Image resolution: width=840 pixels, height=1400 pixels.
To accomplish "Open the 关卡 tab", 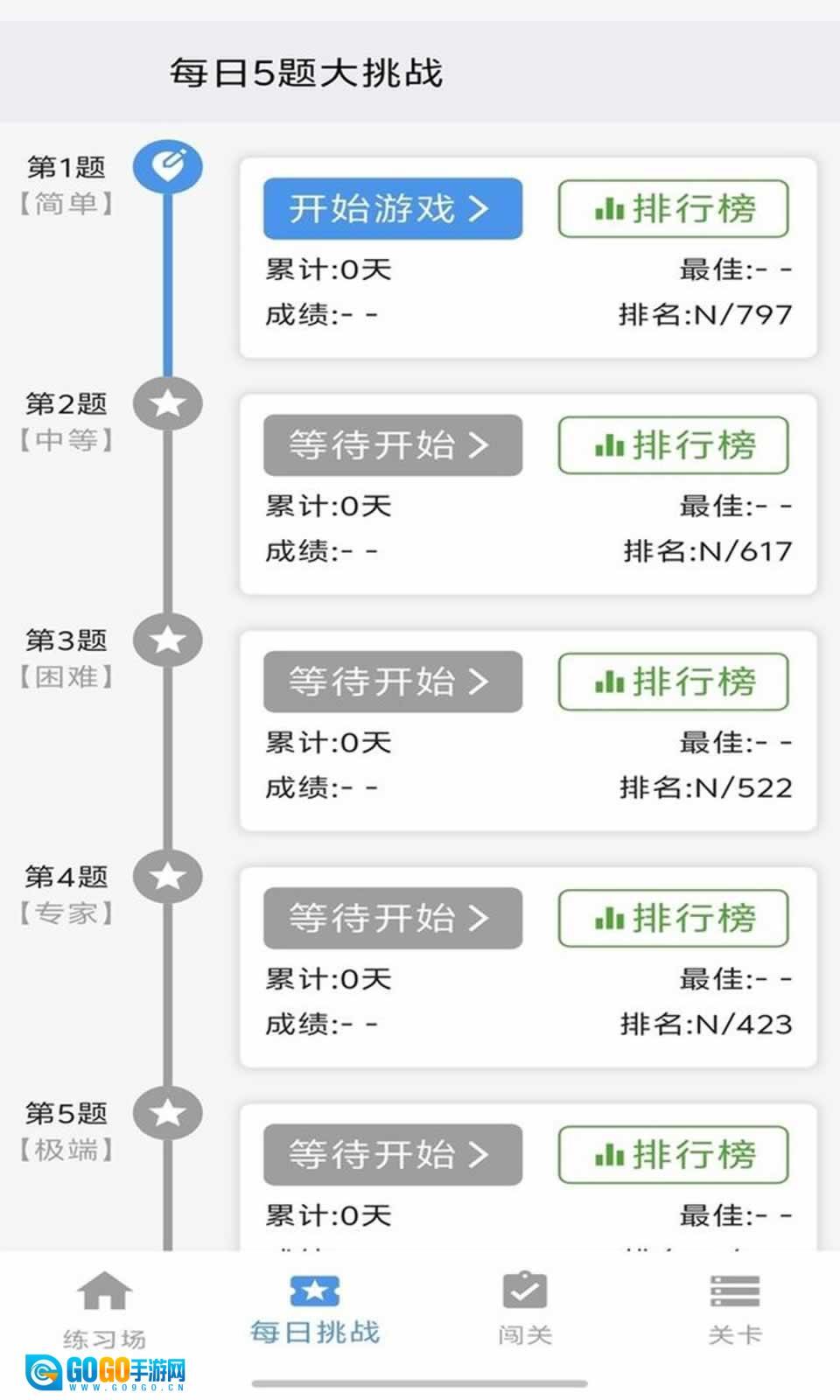I will point(735,1308).
